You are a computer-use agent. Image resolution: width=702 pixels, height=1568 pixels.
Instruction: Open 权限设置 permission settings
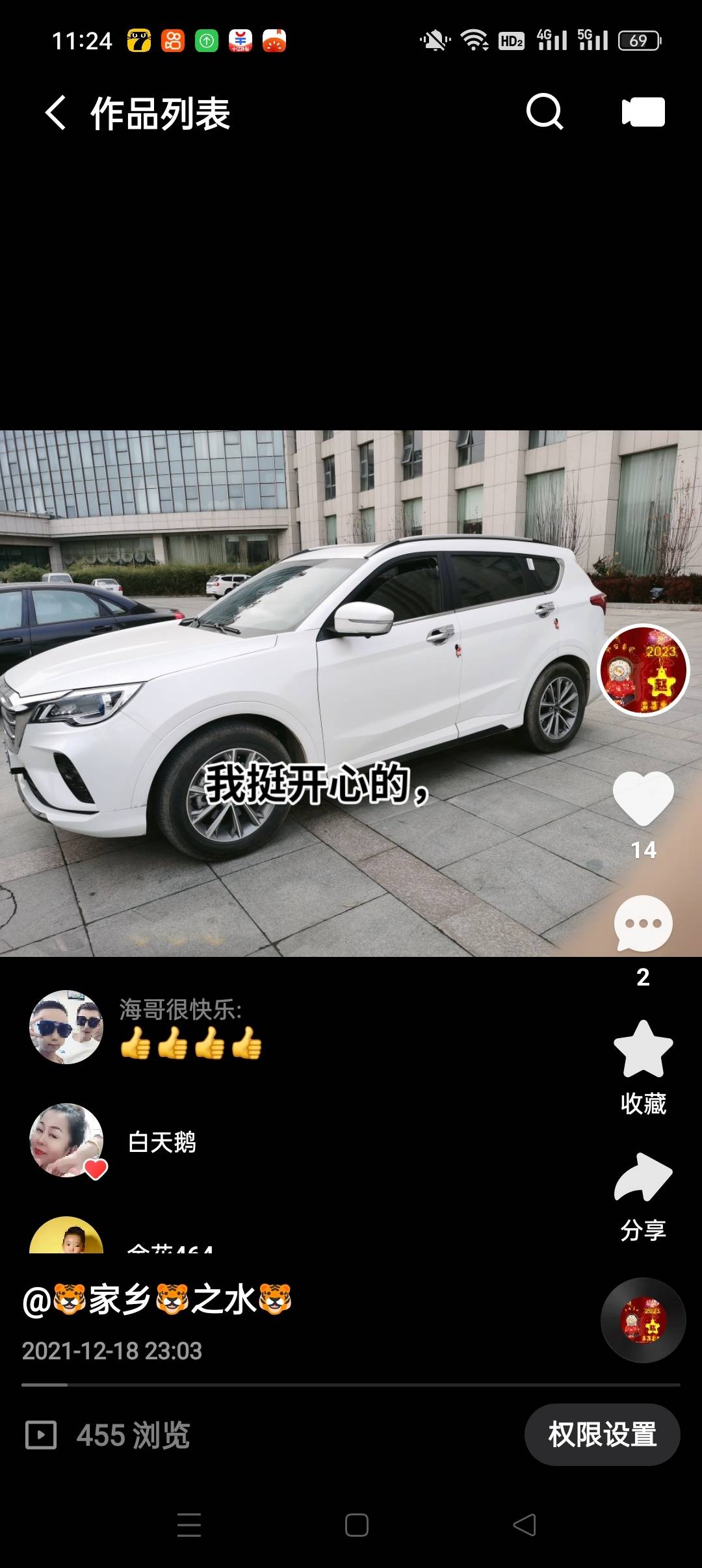coord(602,1435)
